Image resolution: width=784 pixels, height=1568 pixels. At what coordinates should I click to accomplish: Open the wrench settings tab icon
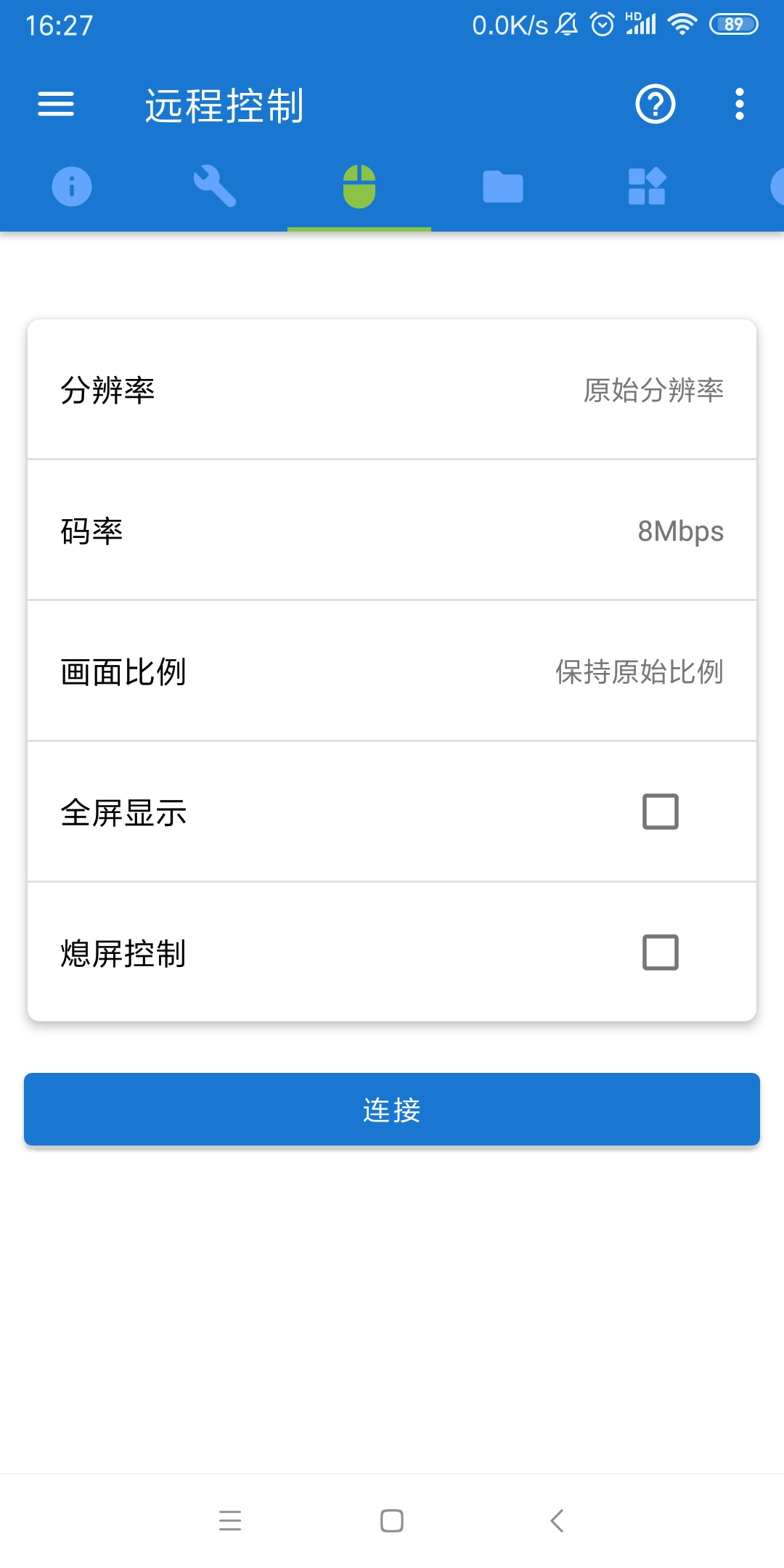pos(215,187)
